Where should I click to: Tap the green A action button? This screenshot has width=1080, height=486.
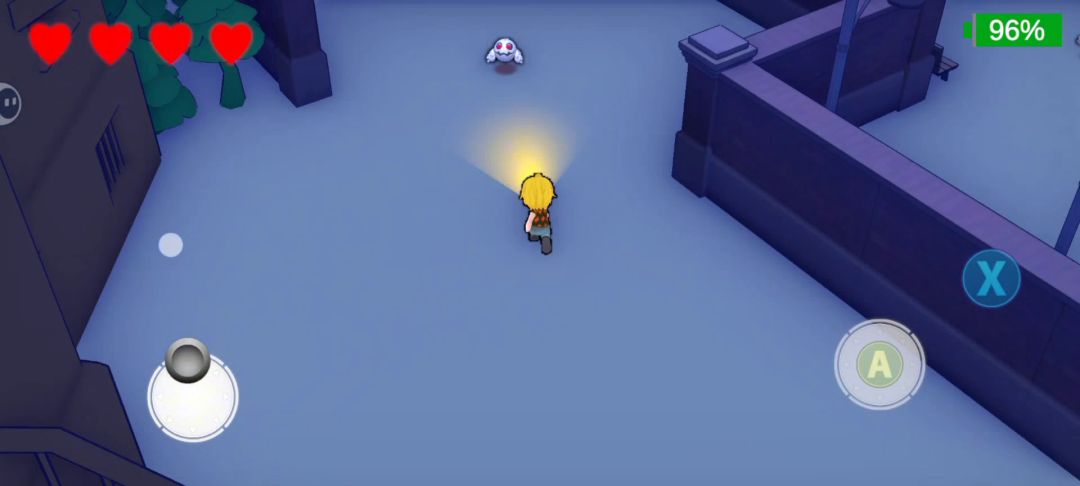(879, 364)
